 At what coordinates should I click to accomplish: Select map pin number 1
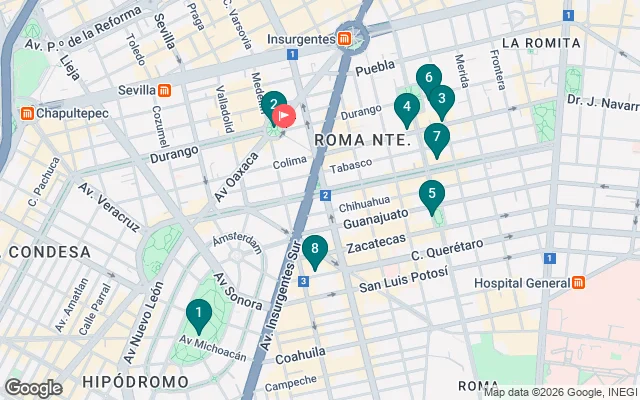[199, 316]
